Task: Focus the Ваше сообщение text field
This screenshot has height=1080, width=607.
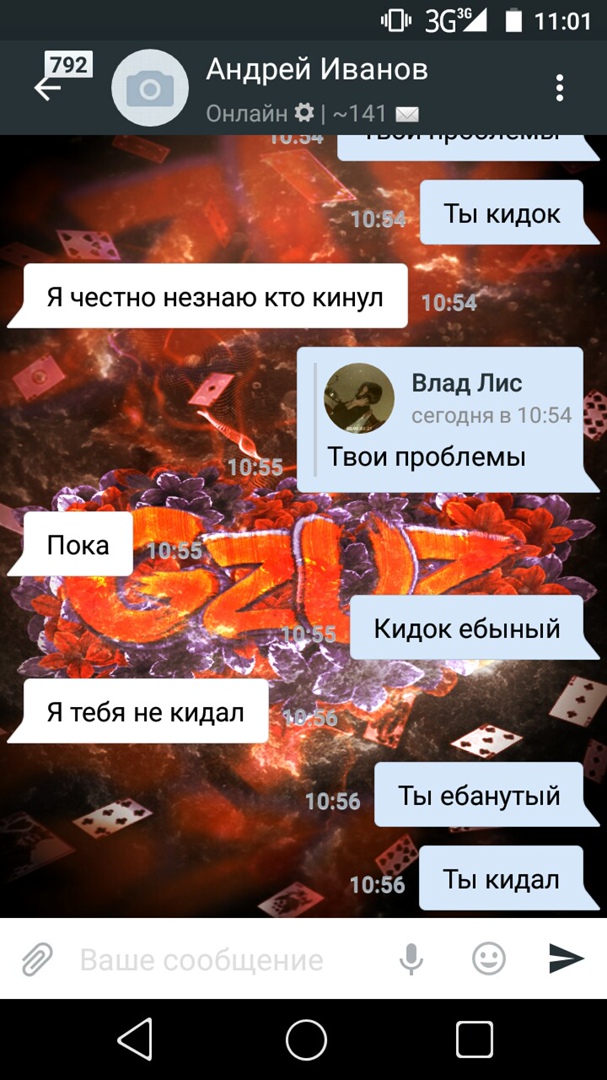Action: click(230, 961)
